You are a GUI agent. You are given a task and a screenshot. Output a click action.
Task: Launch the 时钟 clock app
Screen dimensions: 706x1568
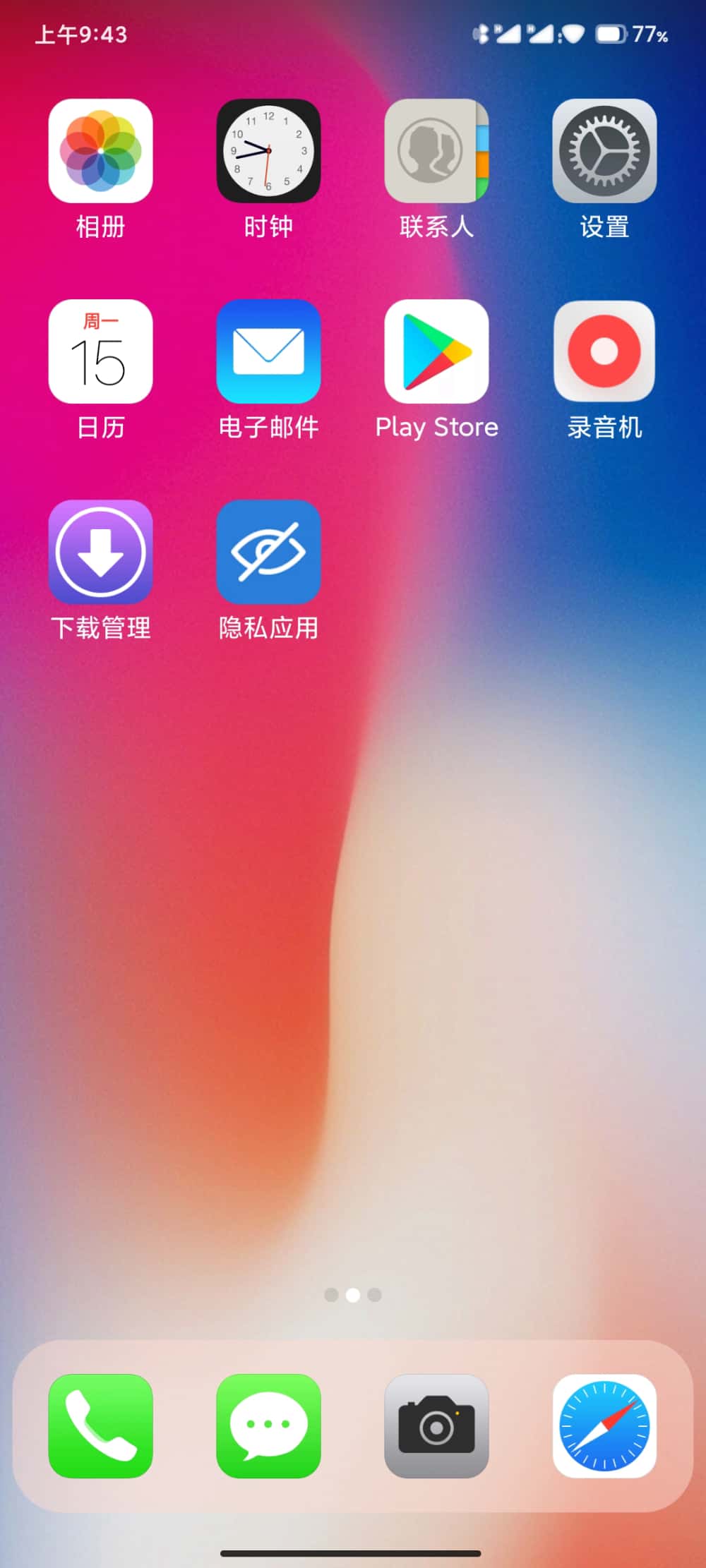point(268,151)
